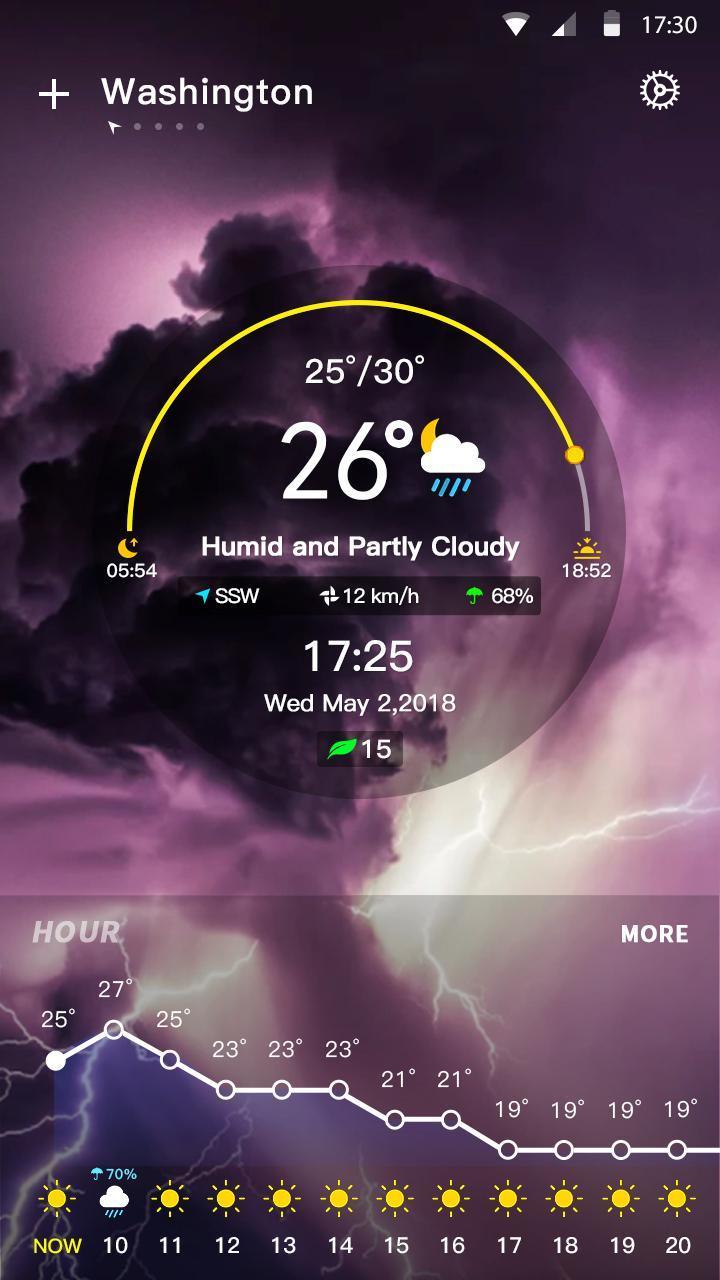Open the Washington location title
The width and height of the screenshot is (720, 1280).
point(207,92)
